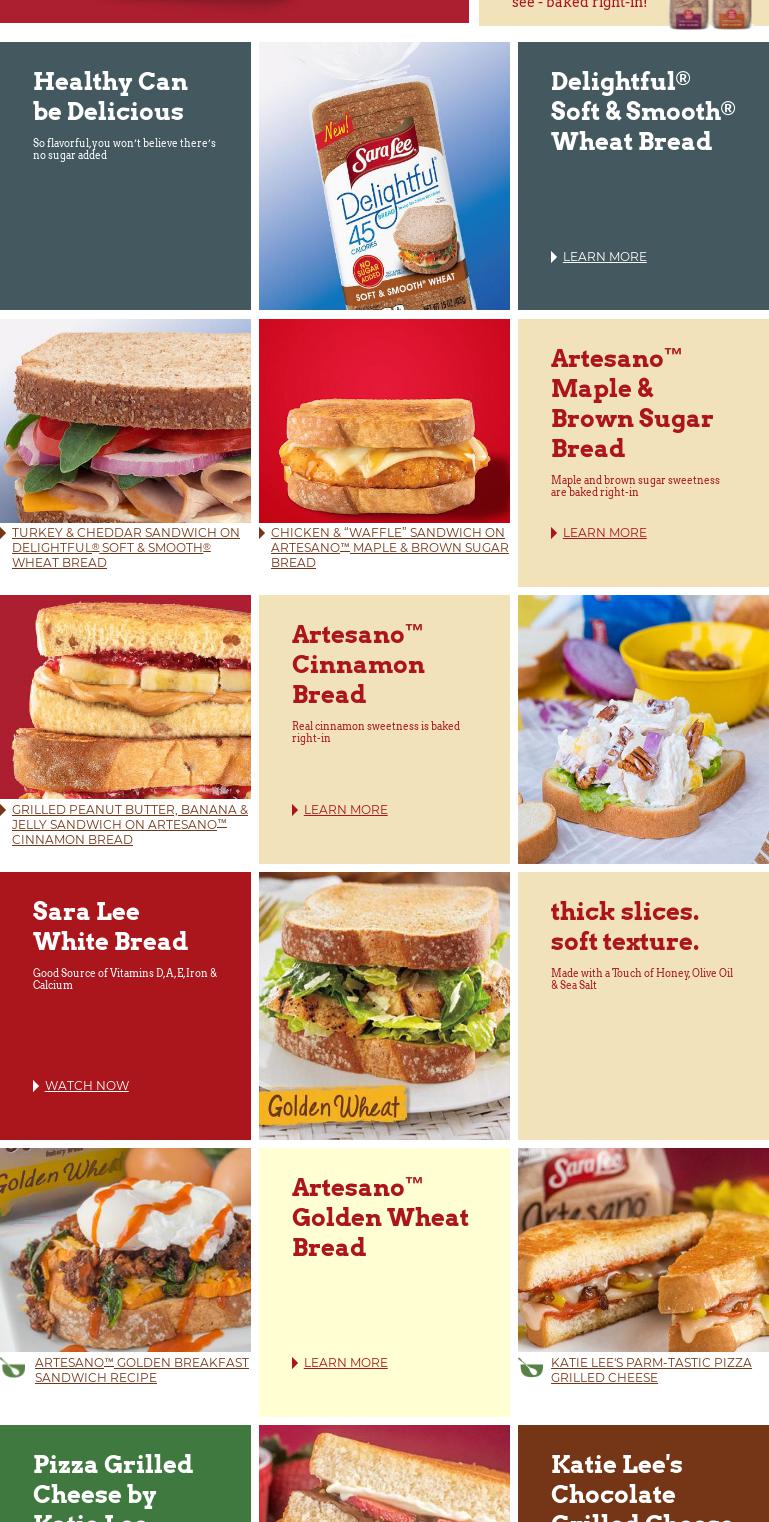Tap Watch Now for Sara Lee White Bread
Image resolution: width=769 pixels, height=1522 pixels.
coord(86,1086)
